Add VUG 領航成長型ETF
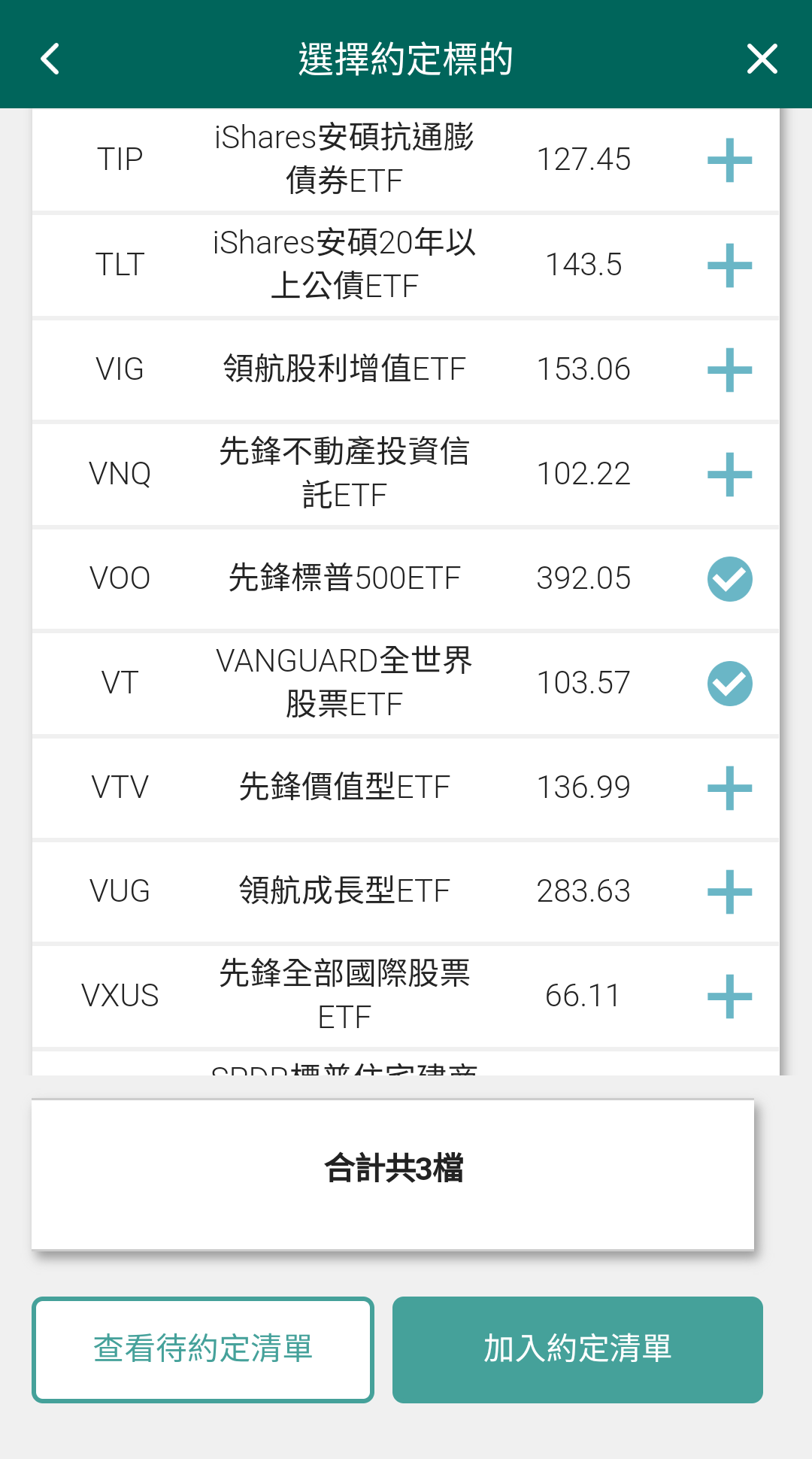Screen dimensions: 812x1459 click(x=729, y=891)
